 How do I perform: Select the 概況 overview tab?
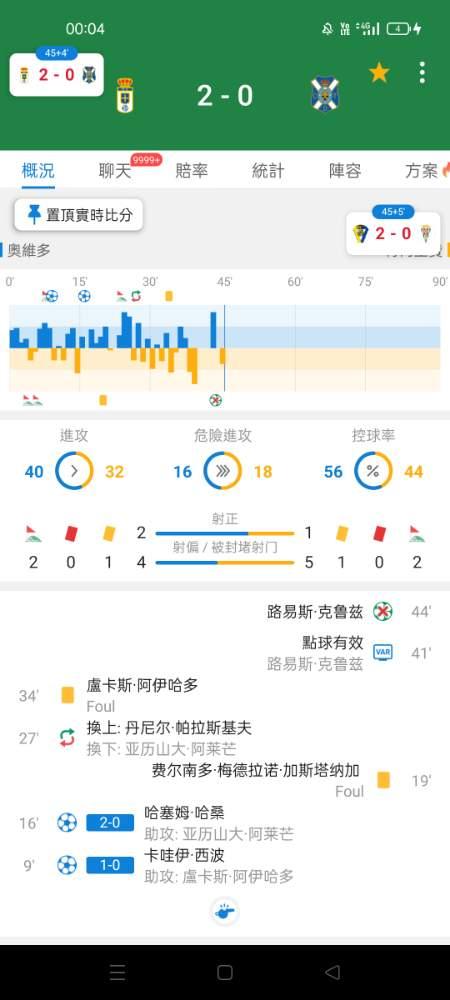coord(38,170)
